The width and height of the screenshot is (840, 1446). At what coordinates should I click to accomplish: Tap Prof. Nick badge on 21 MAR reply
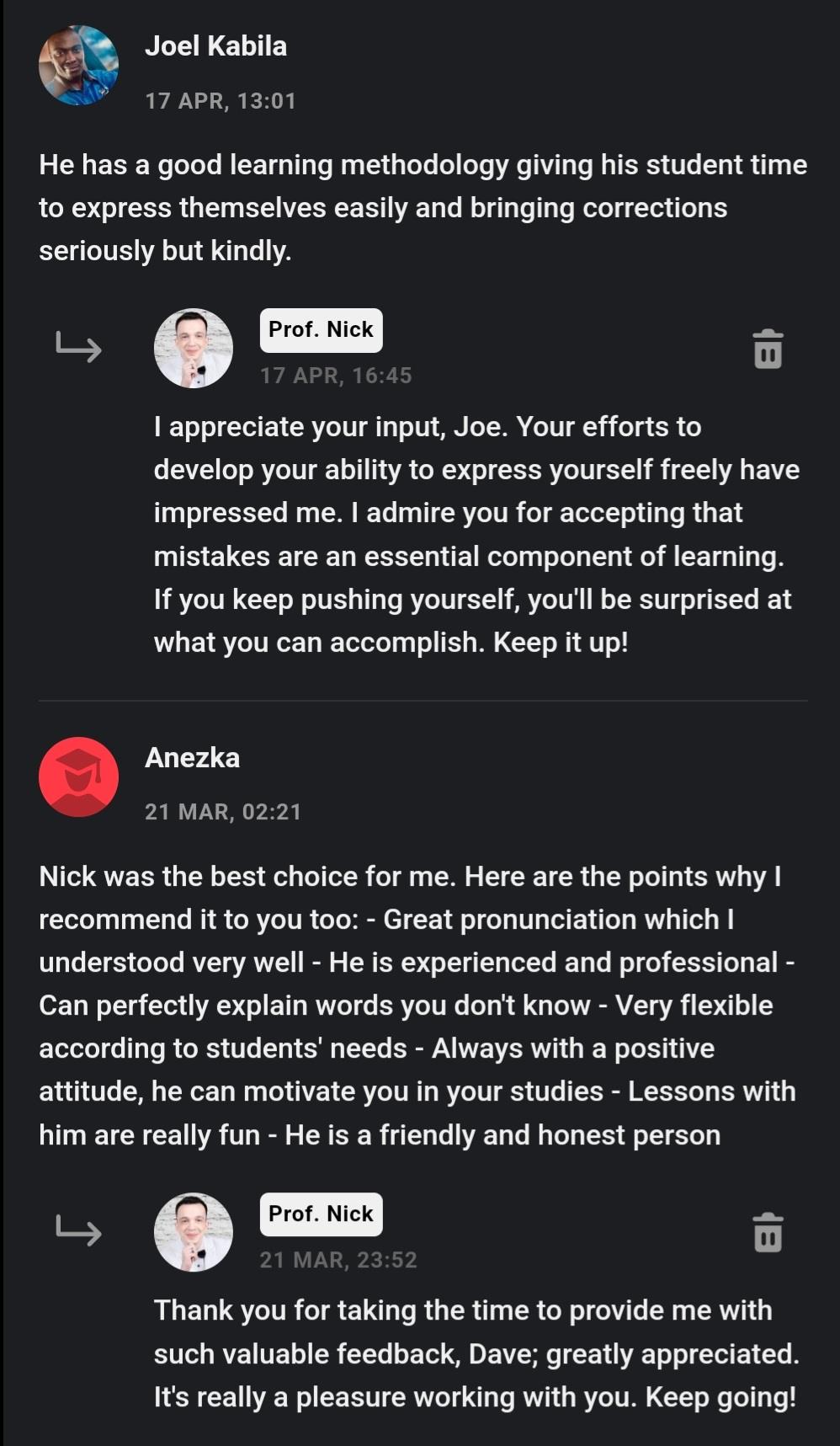321,1214
